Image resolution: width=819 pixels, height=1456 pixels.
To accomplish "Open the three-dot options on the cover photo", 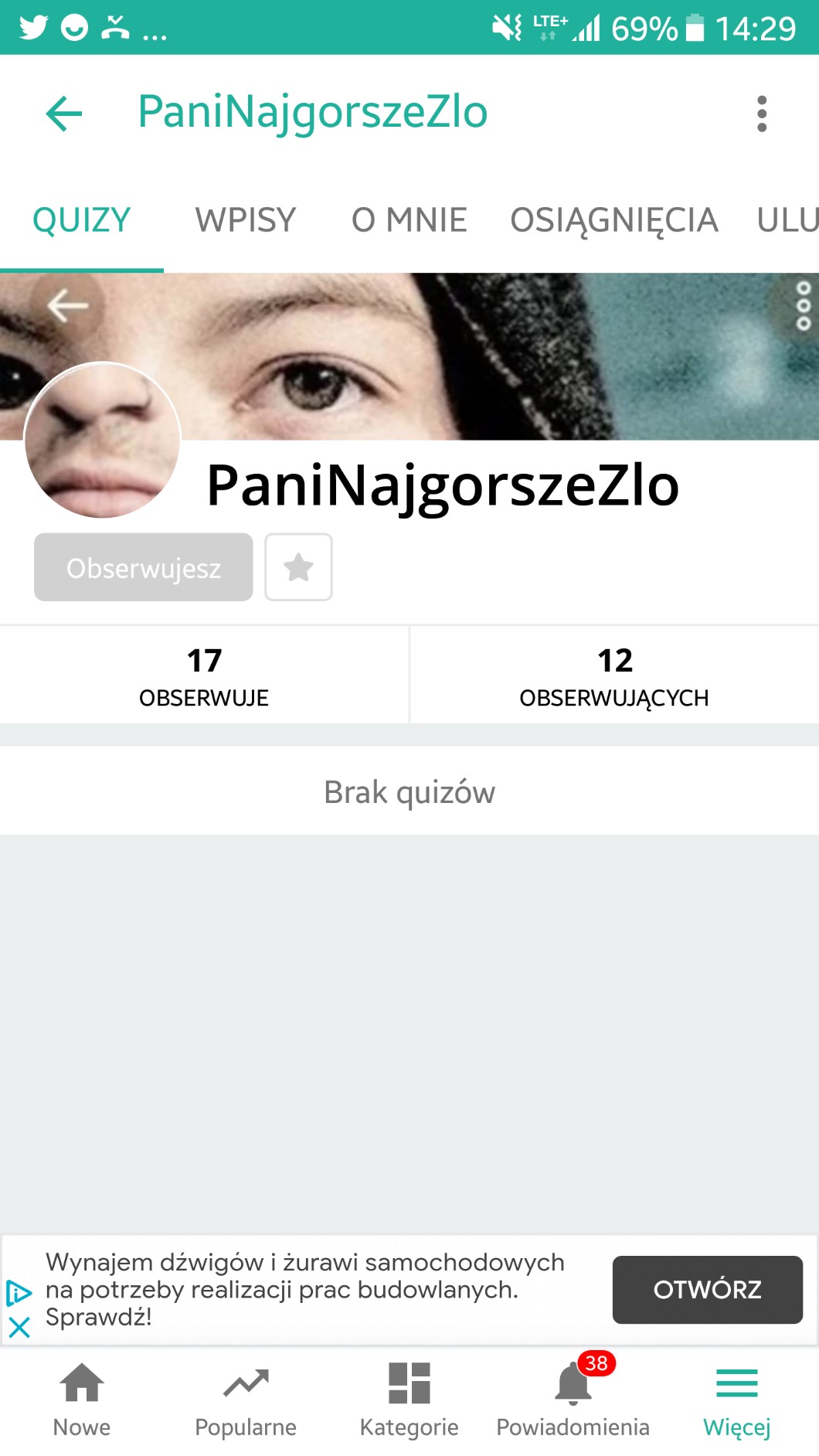I will coord(803,306).
